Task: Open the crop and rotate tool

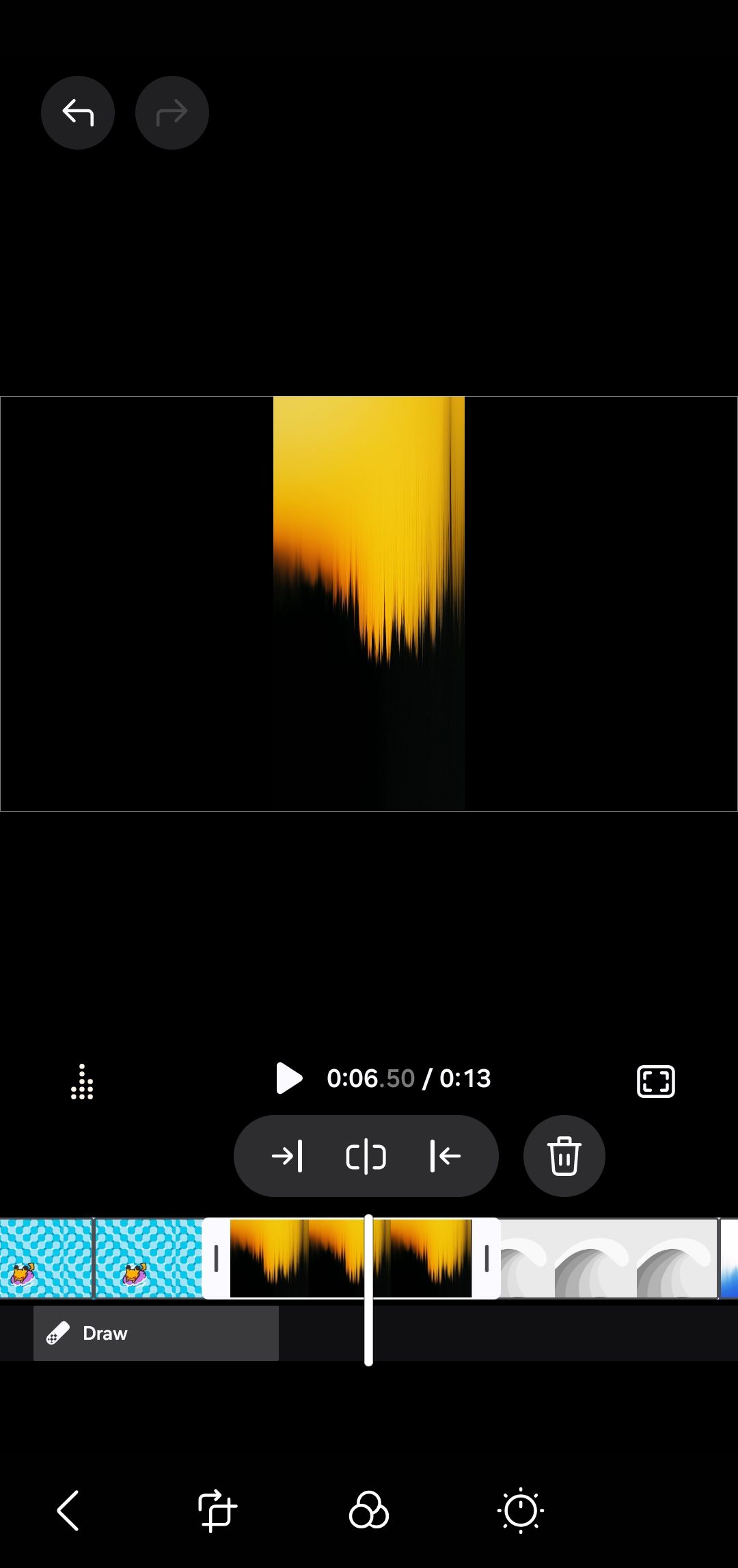Action: [217, 1511]
